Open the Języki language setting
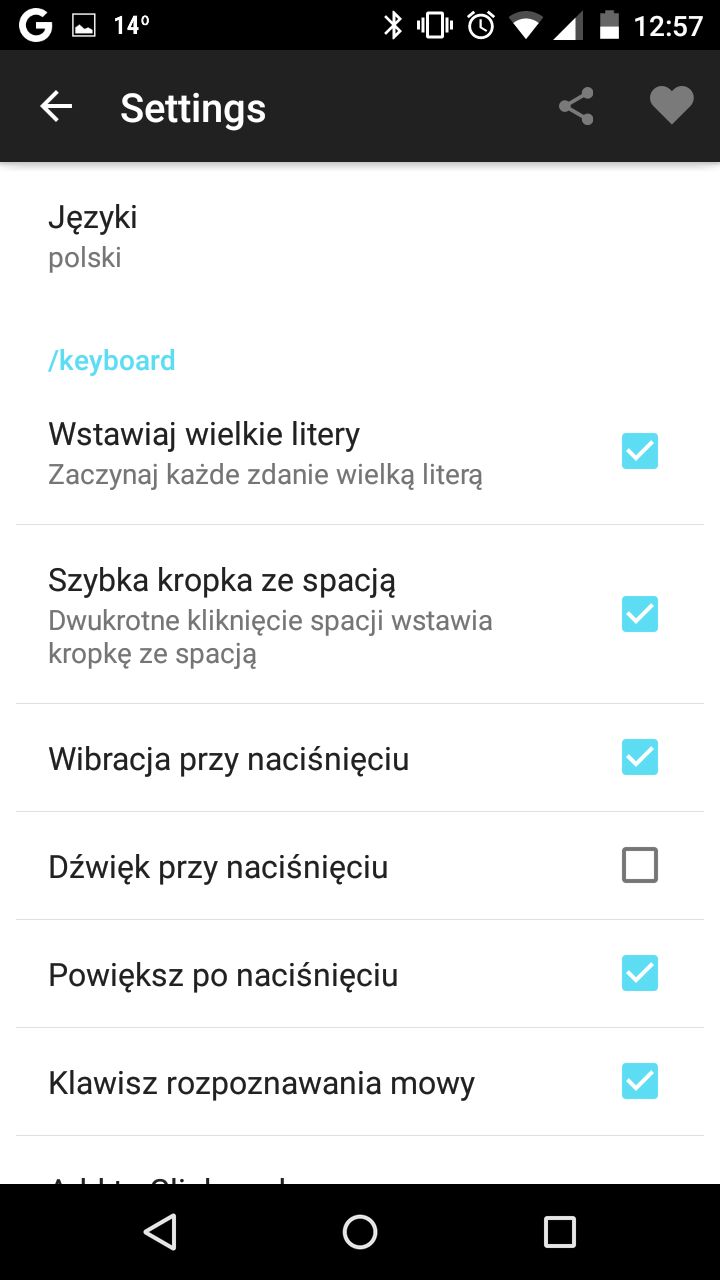This screenshot has width=720, height=1280. [360, 236]
